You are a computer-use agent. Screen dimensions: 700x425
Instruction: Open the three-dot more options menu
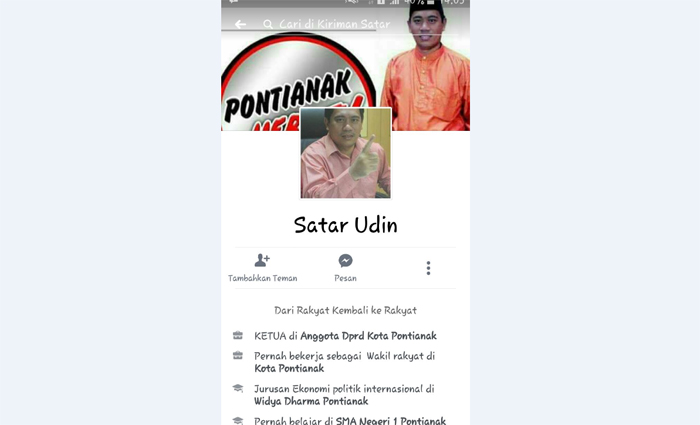pyautogui.click(x=428, y=268)
